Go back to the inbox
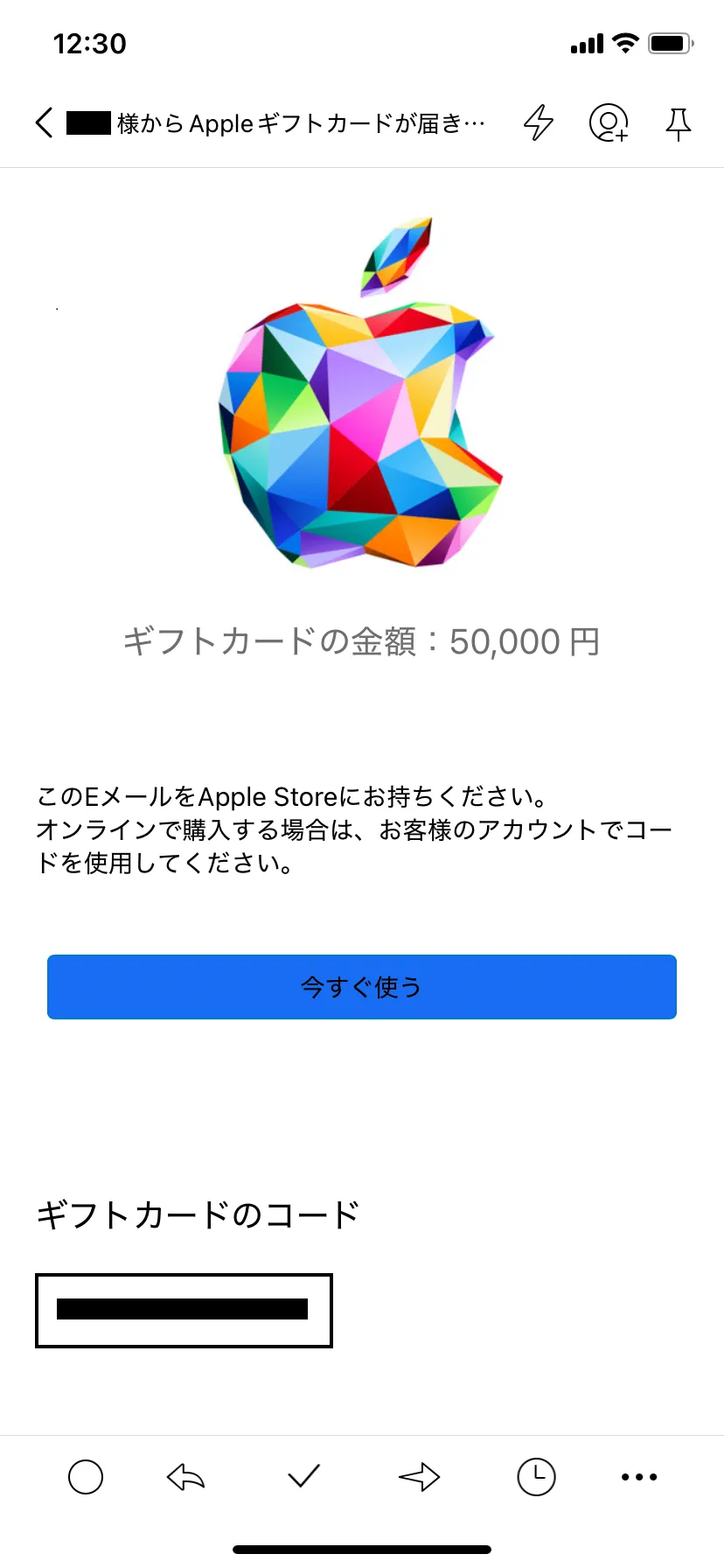 coord(44,123)
